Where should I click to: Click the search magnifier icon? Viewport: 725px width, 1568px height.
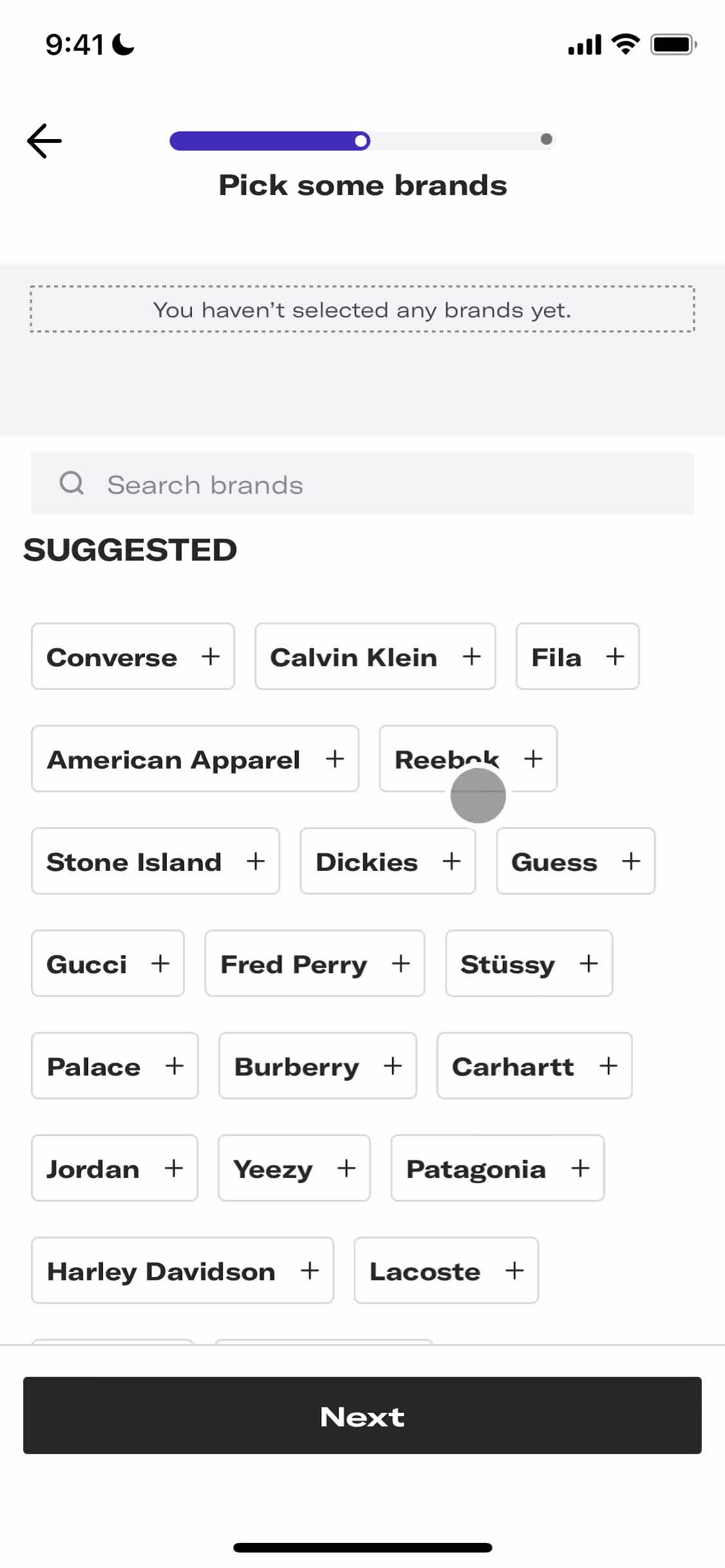71,483
